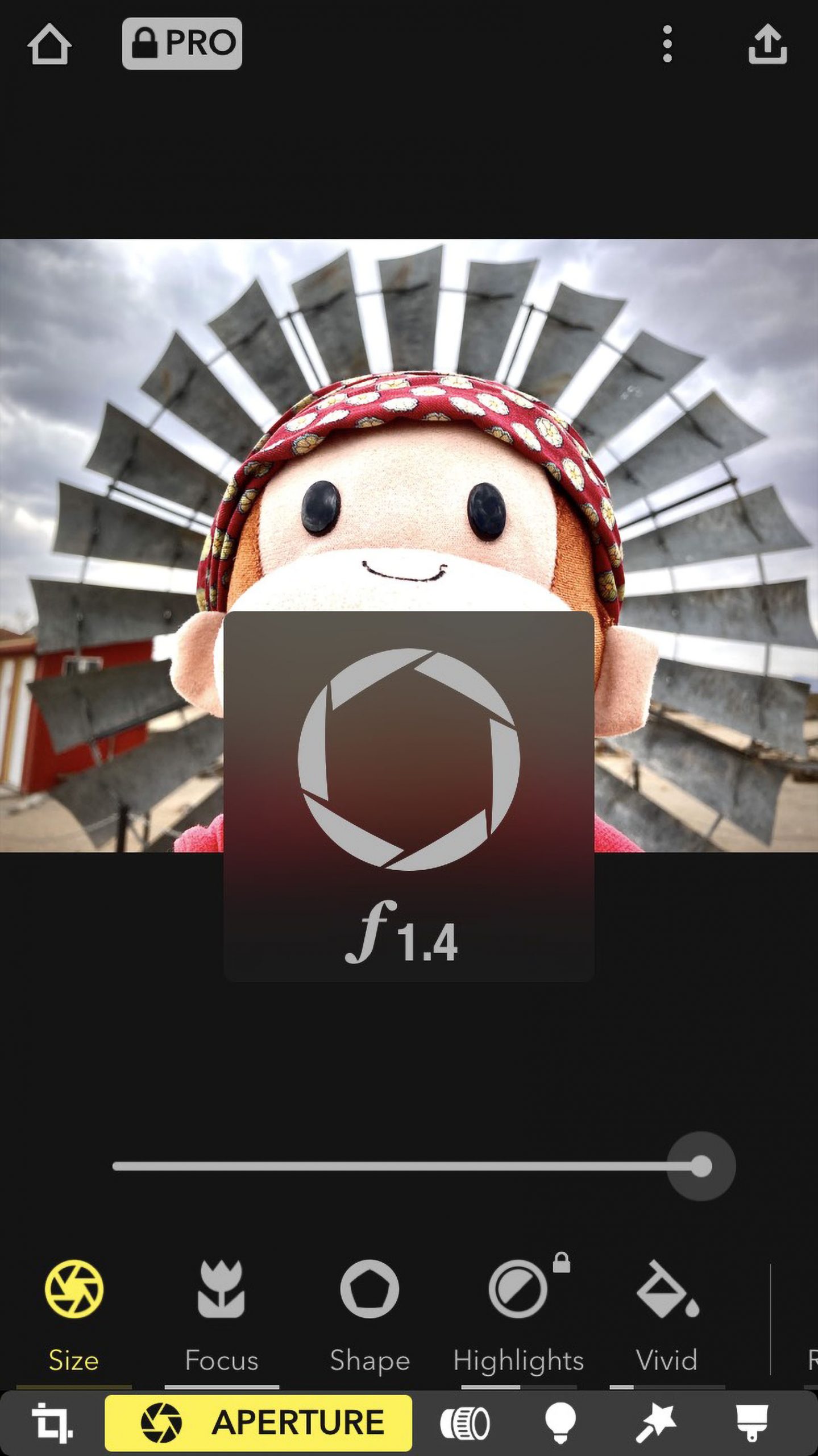Open the crop tool
The image size is (818, 1456).
click(52, 1422)
